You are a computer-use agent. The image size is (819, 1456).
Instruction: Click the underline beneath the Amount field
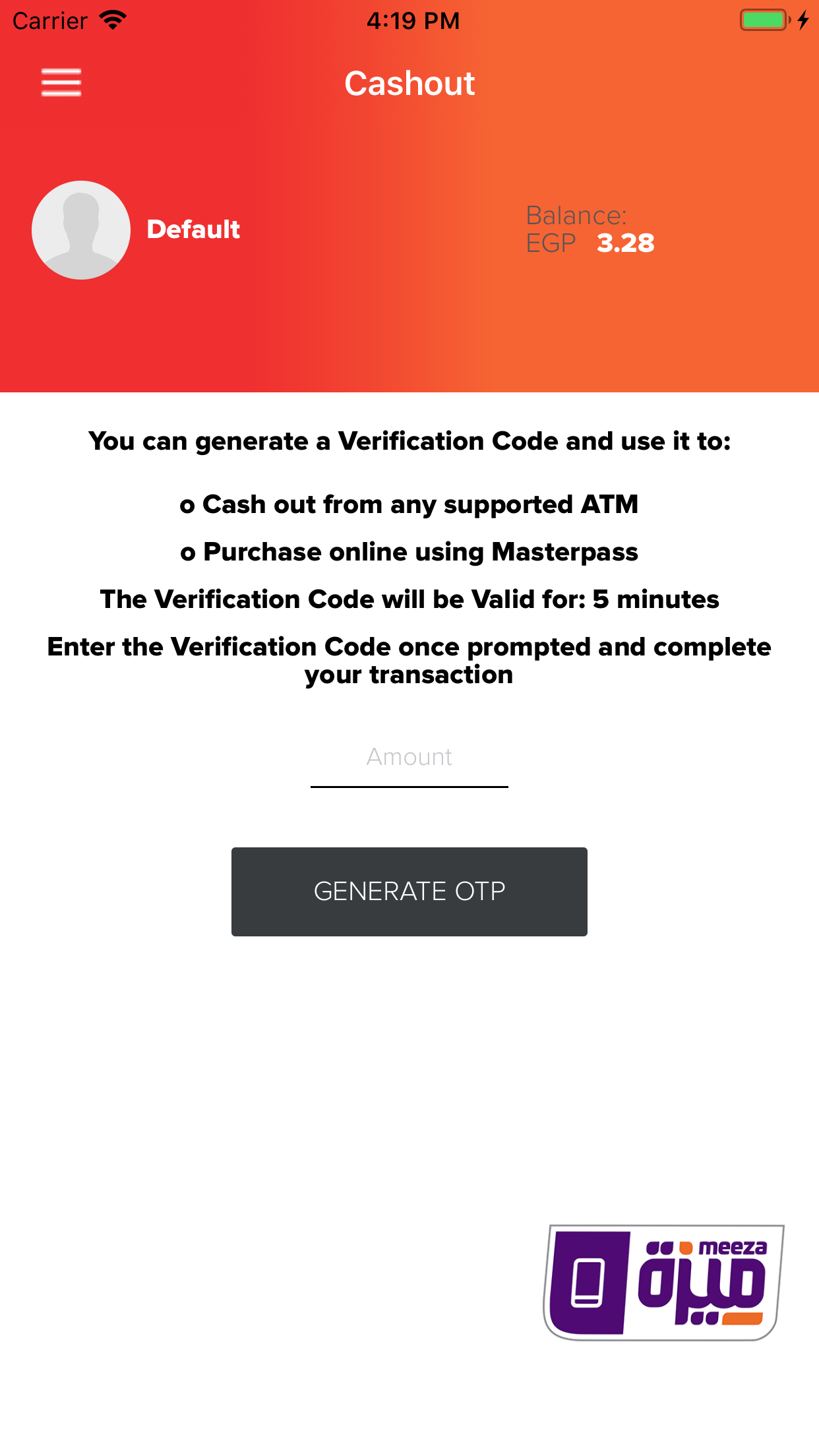pyautogui.click(x=409, y=786)
